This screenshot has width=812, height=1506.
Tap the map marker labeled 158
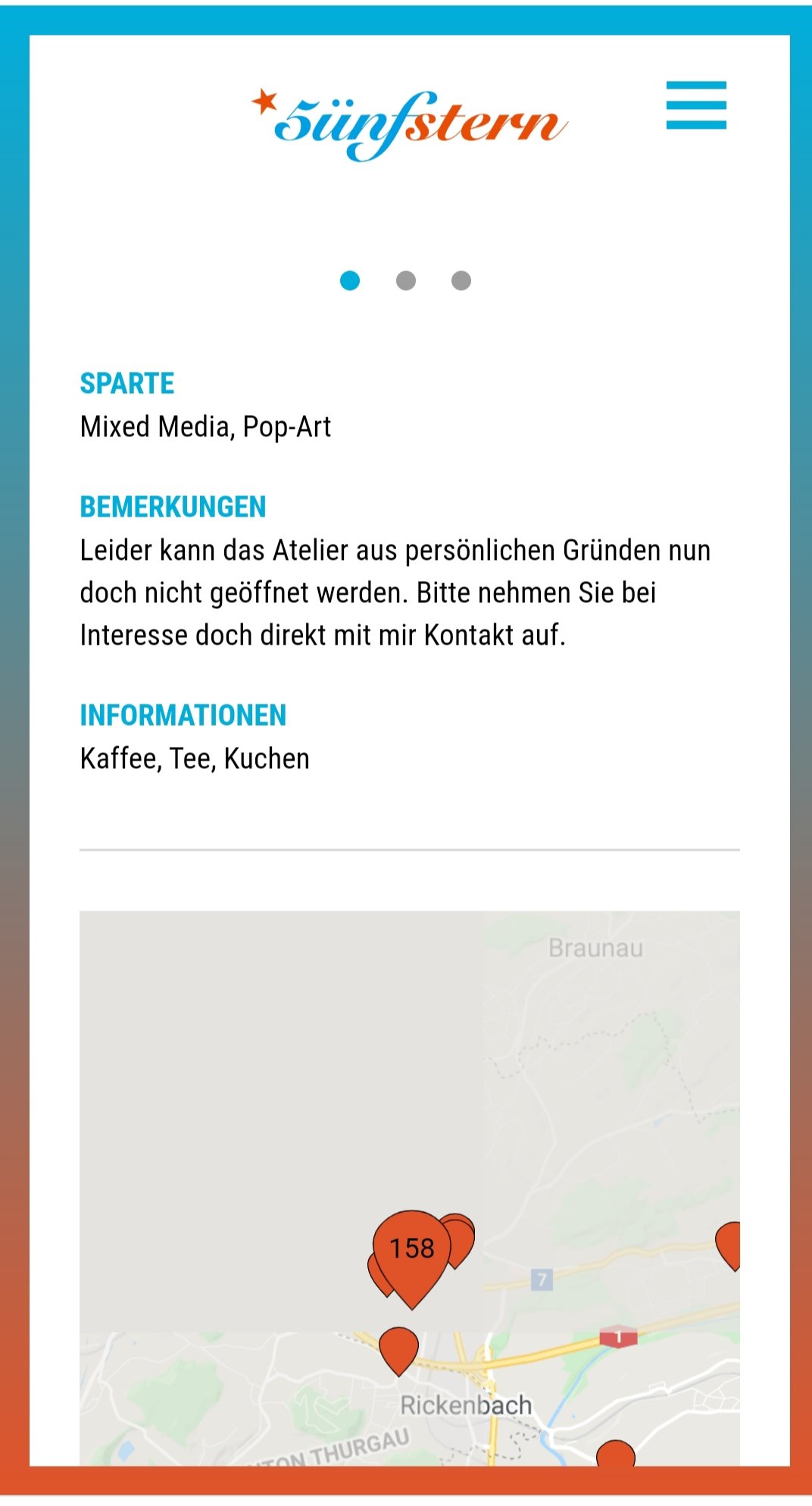411,1249
